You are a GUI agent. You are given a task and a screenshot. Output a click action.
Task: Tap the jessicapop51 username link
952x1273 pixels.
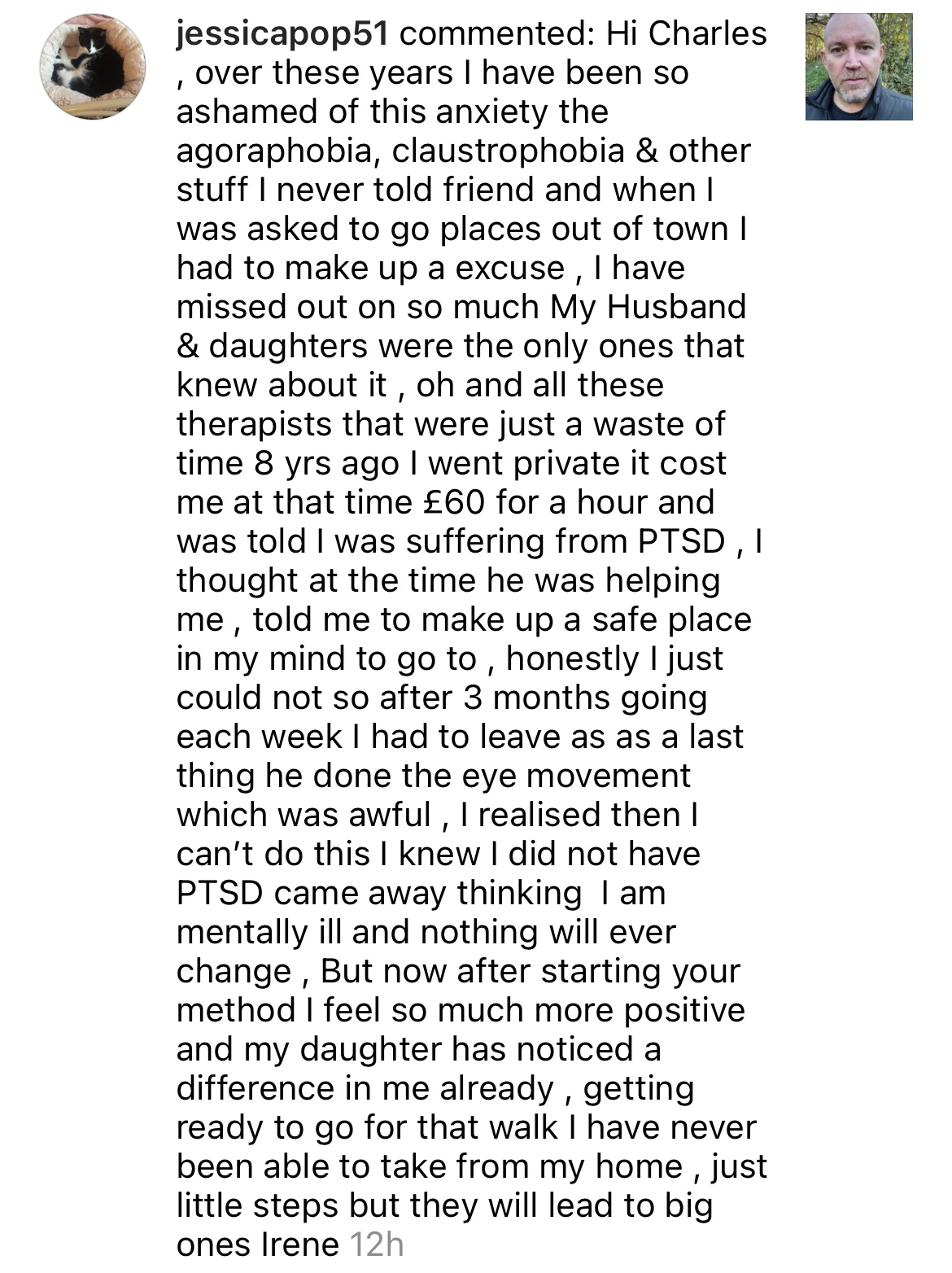282,33
